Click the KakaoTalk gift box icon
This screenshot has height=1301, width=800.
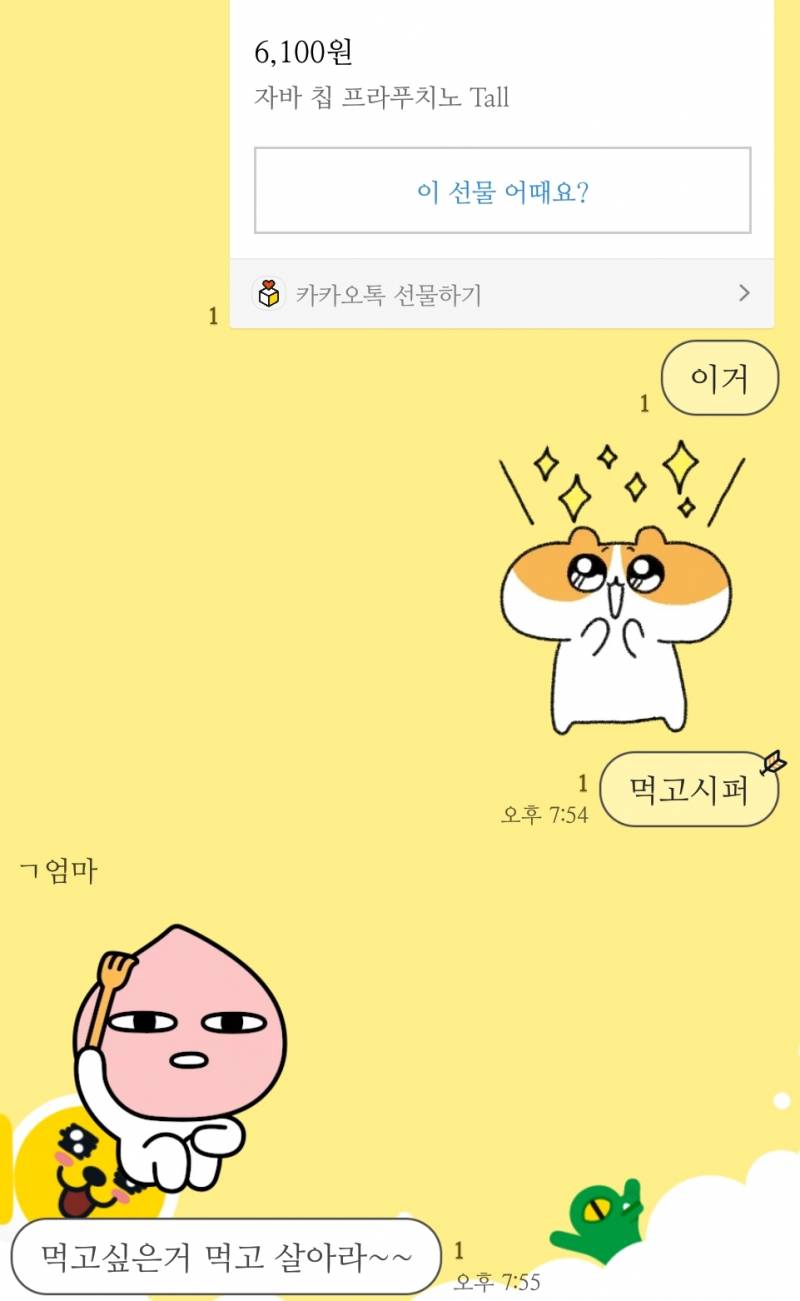coord(268,293)
